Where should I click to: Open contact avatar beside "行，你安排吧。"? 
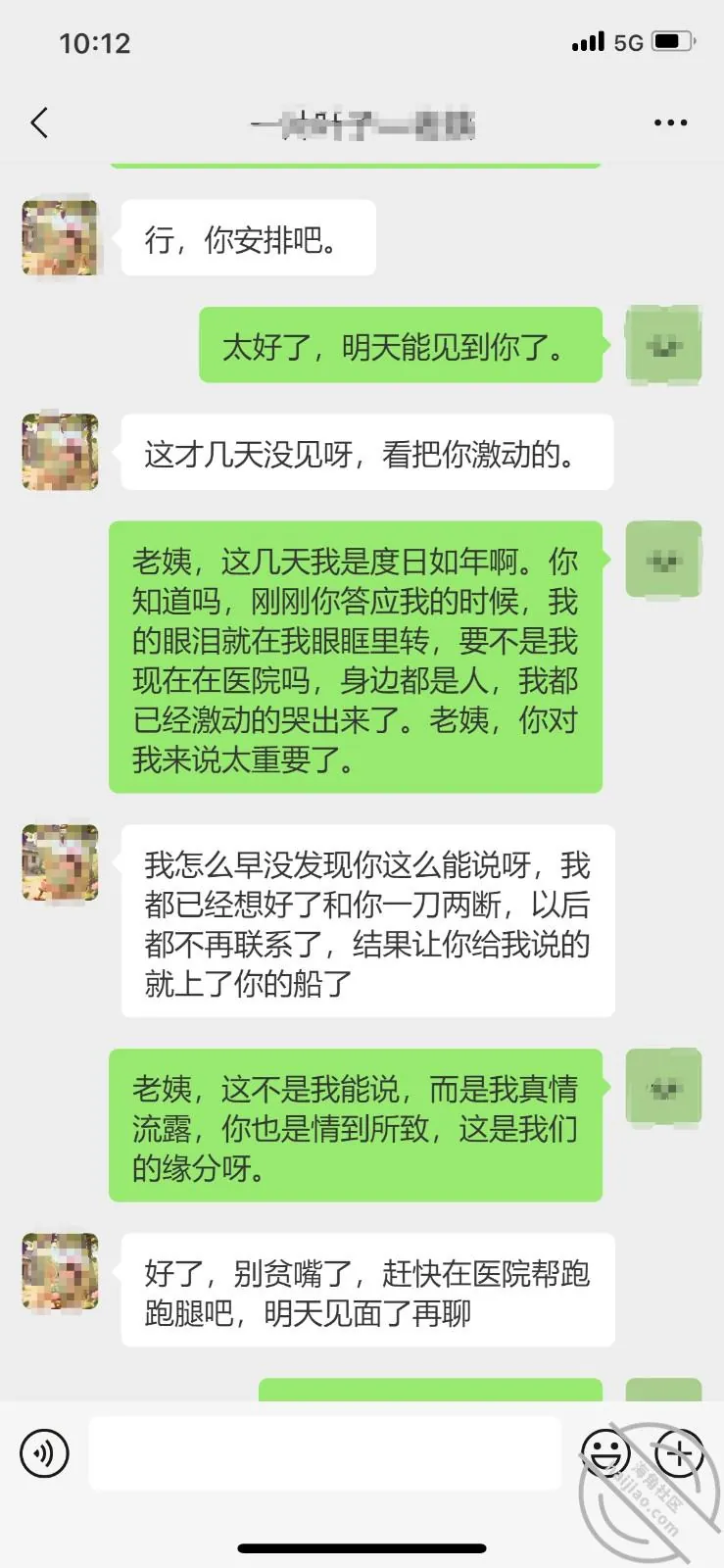coord(61,238)
